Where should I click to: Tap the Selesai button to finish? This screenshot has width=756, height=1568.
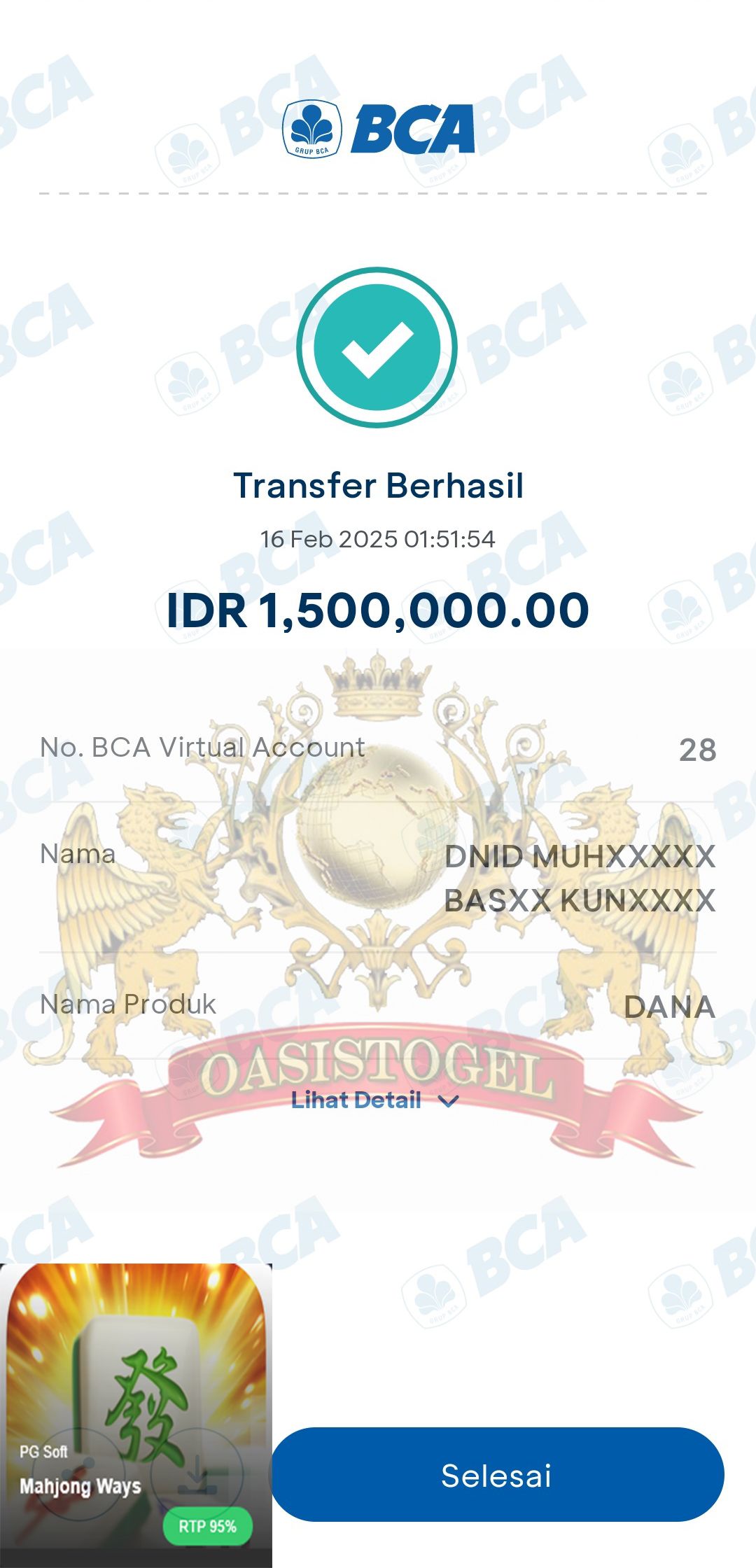497,1475
